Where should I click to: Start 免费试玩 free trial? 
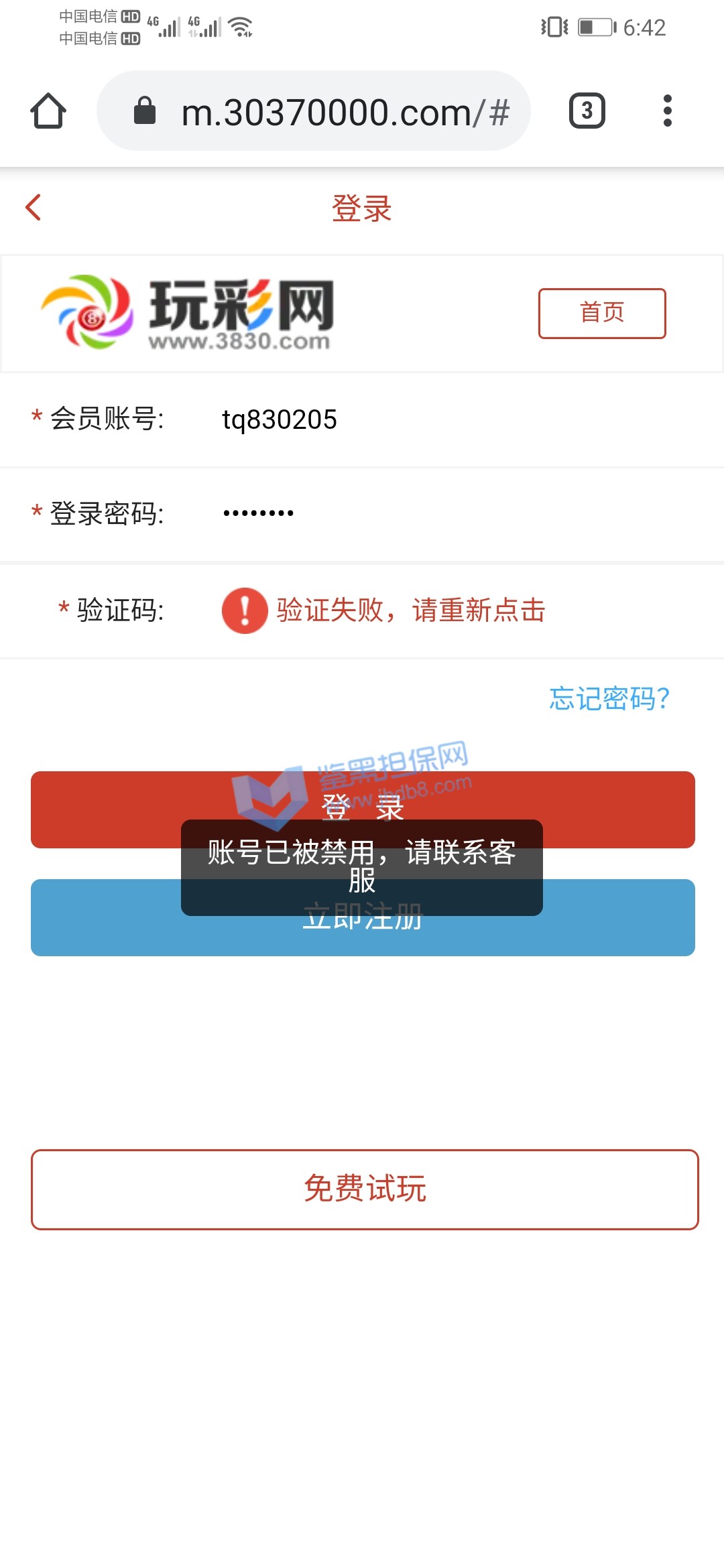coord(364,1189)
